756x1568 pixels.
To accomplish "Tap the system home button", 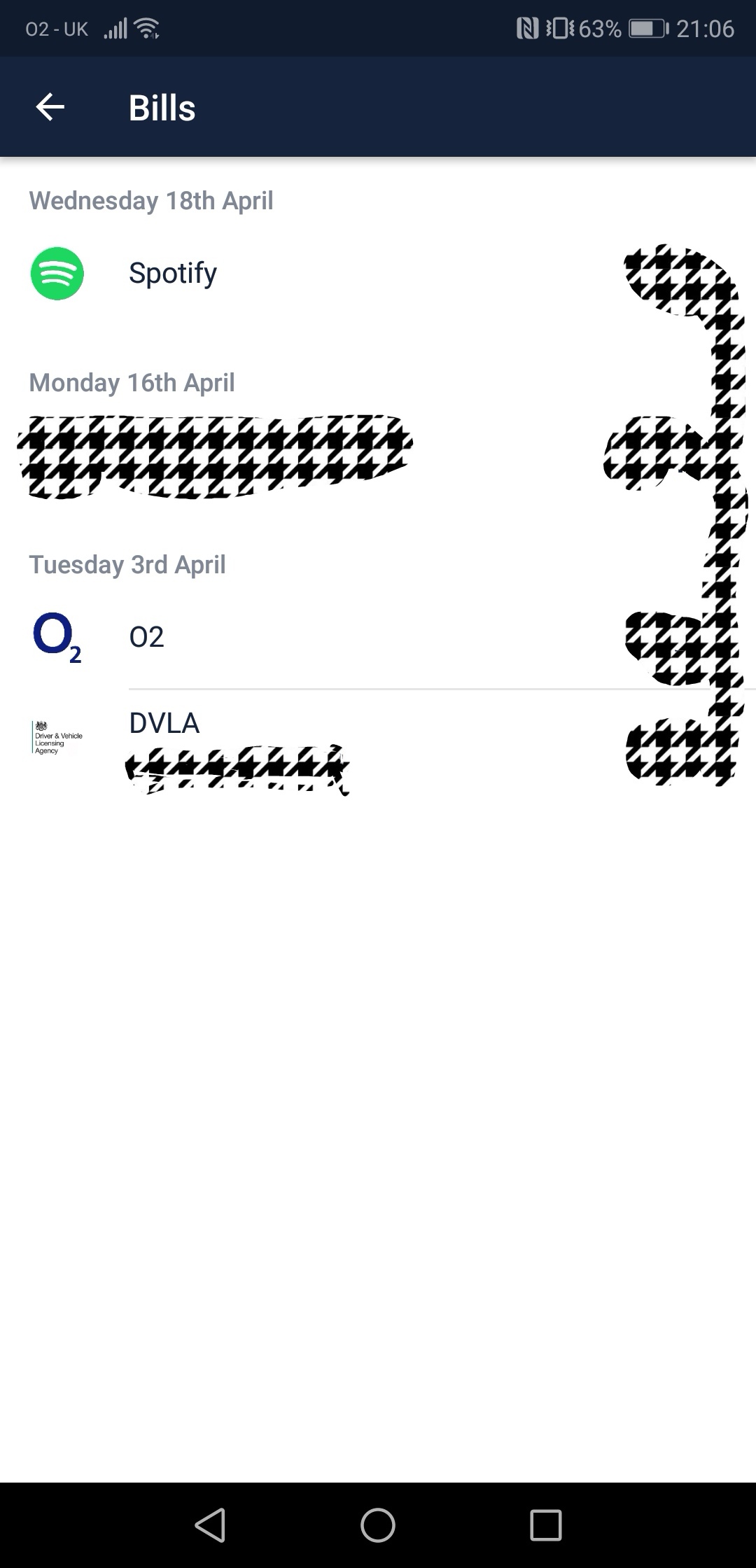I will pyautogui.click(x=378, y=1525).
